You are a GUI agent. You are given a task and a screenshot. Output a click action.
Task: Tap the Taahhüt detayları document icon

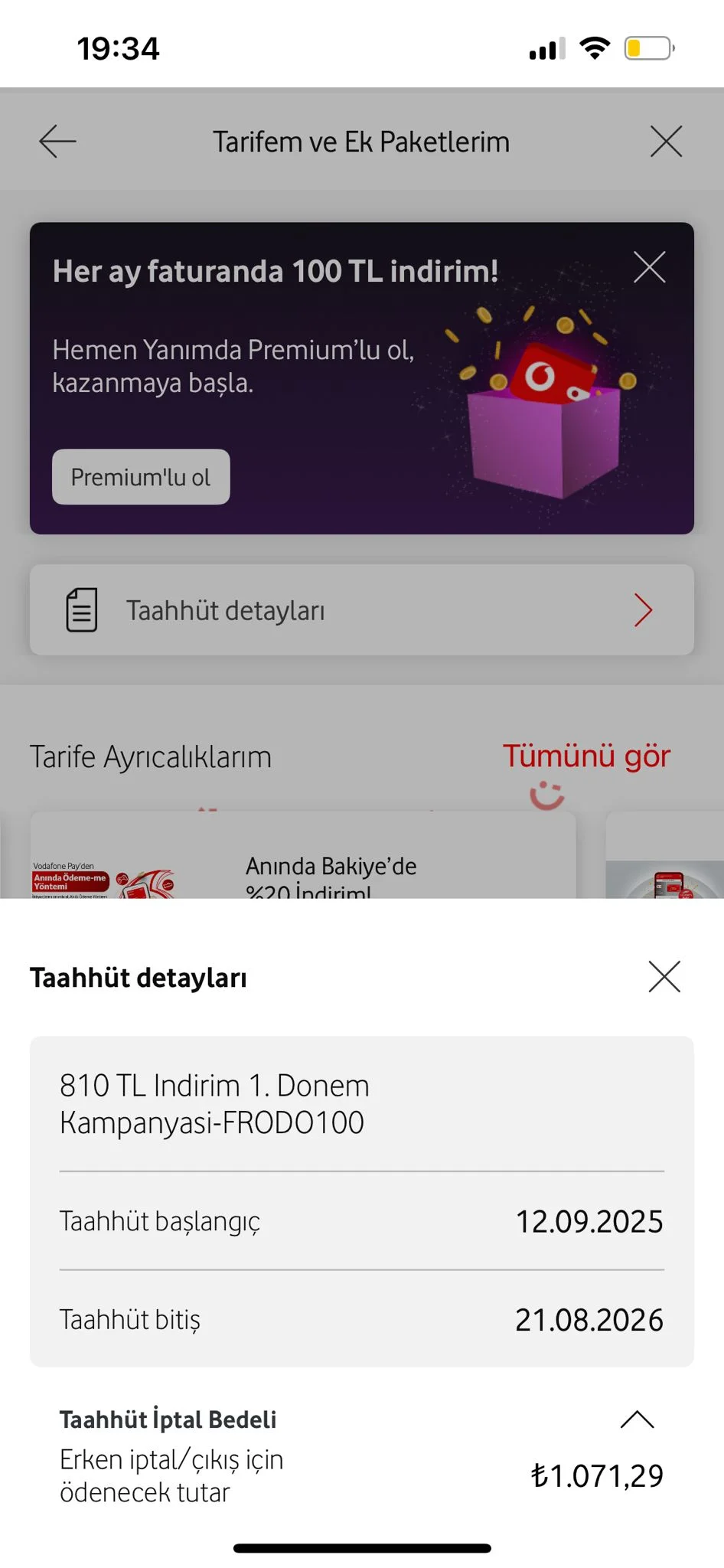(x=80, y=610)
